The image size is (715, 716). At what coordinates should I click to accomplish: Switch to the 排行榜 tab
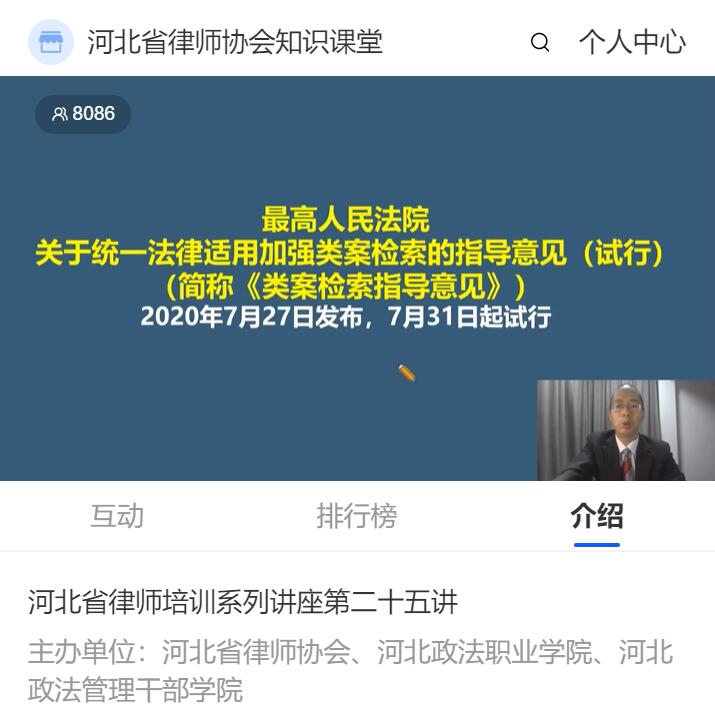point(357,516)
